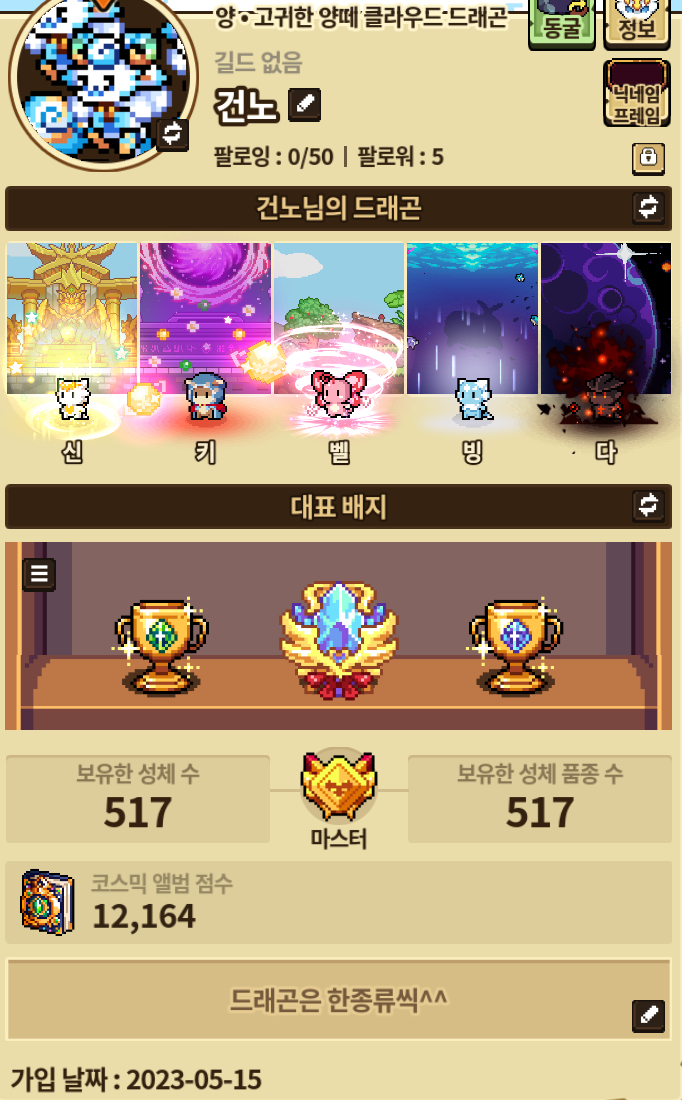Select the dragon card labeled 벨

click(339, 350)
